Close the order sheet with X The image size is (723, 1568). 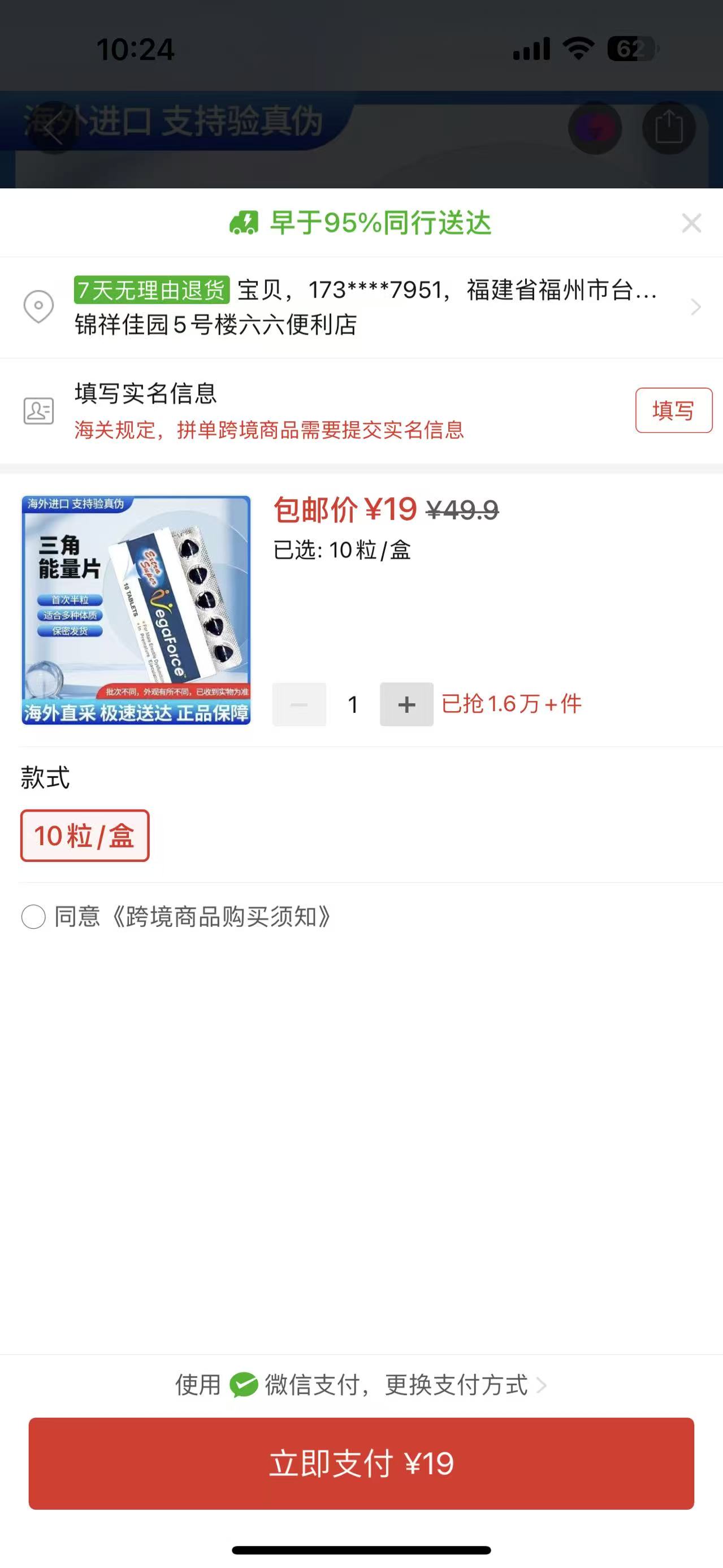[x=691, y=223]
